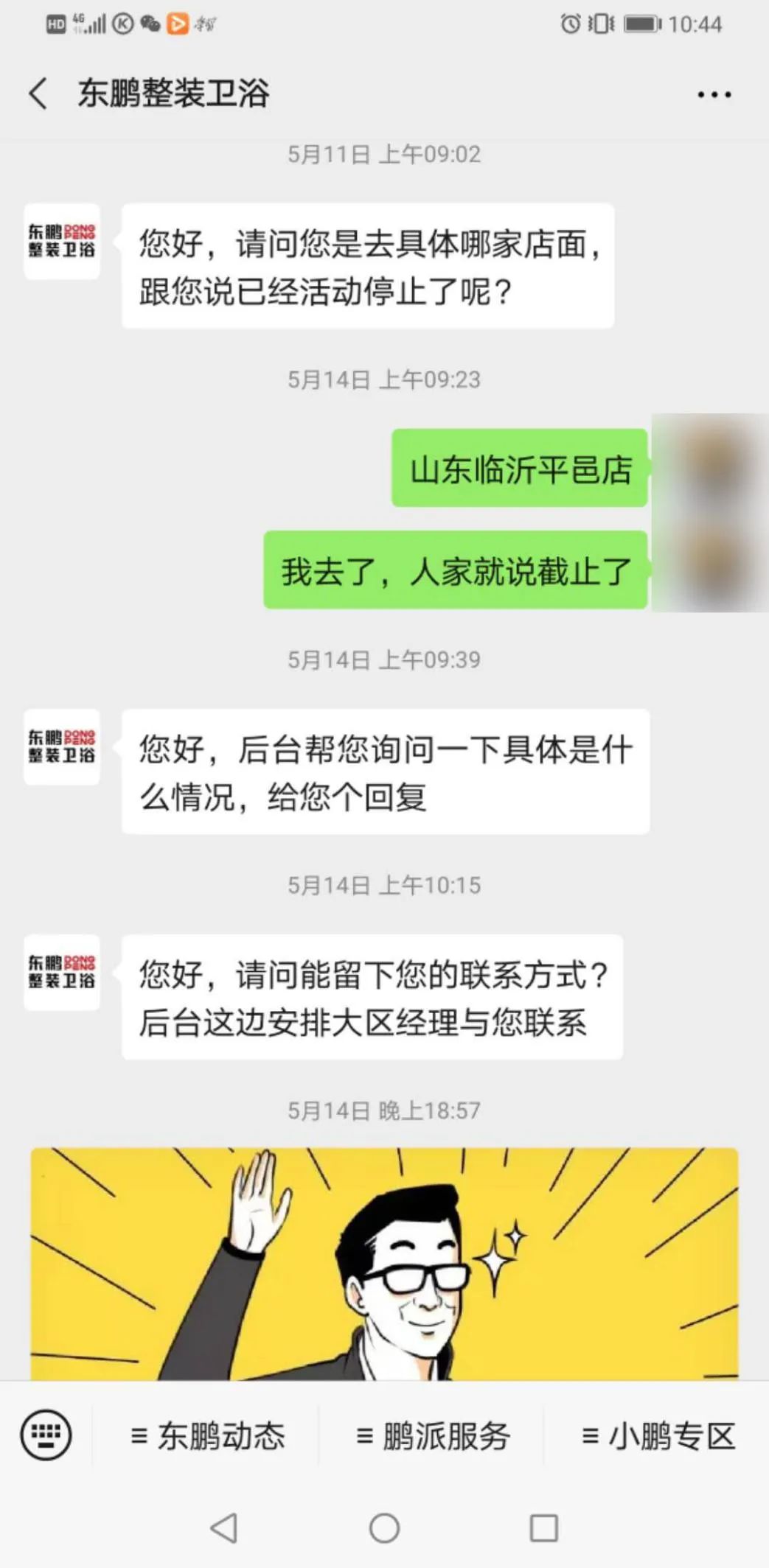The width and height of the screenshot is (769, 1568).
Task: Tap the system home button
Action: tap(384, 1527)
